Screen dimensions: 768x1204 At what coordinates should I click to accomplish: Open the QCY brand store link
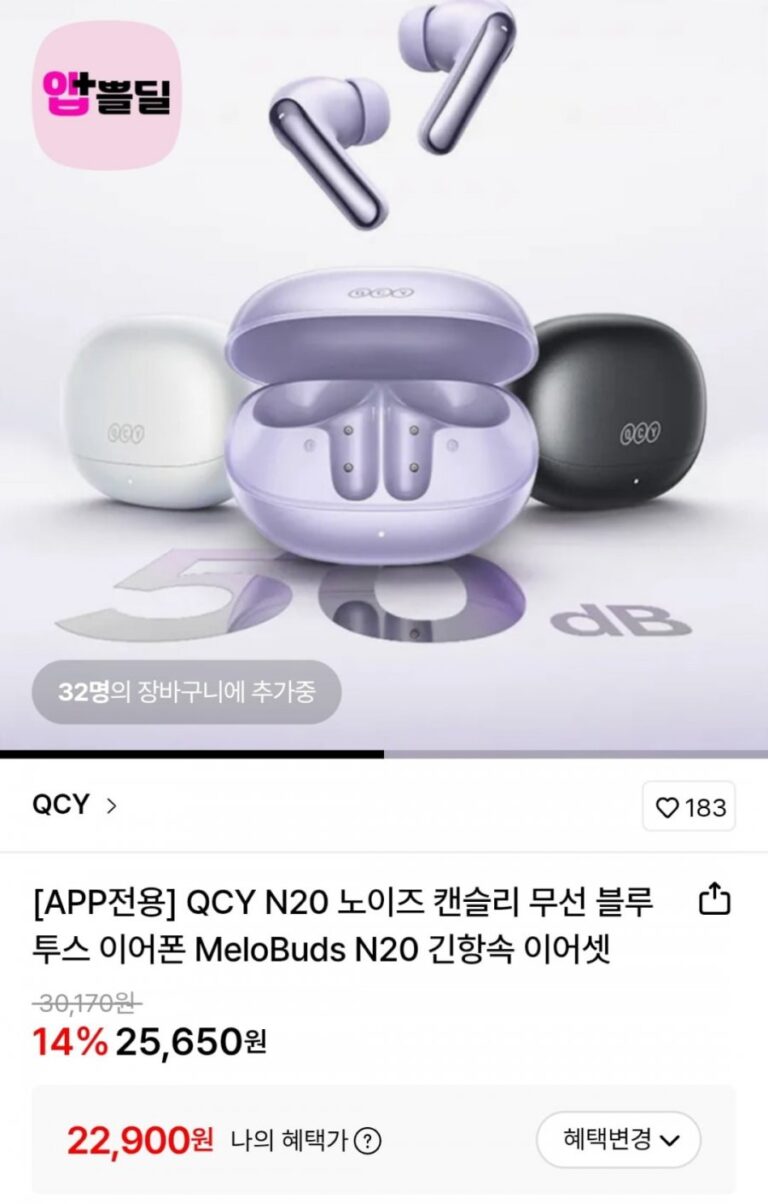(x=75, y=805)
